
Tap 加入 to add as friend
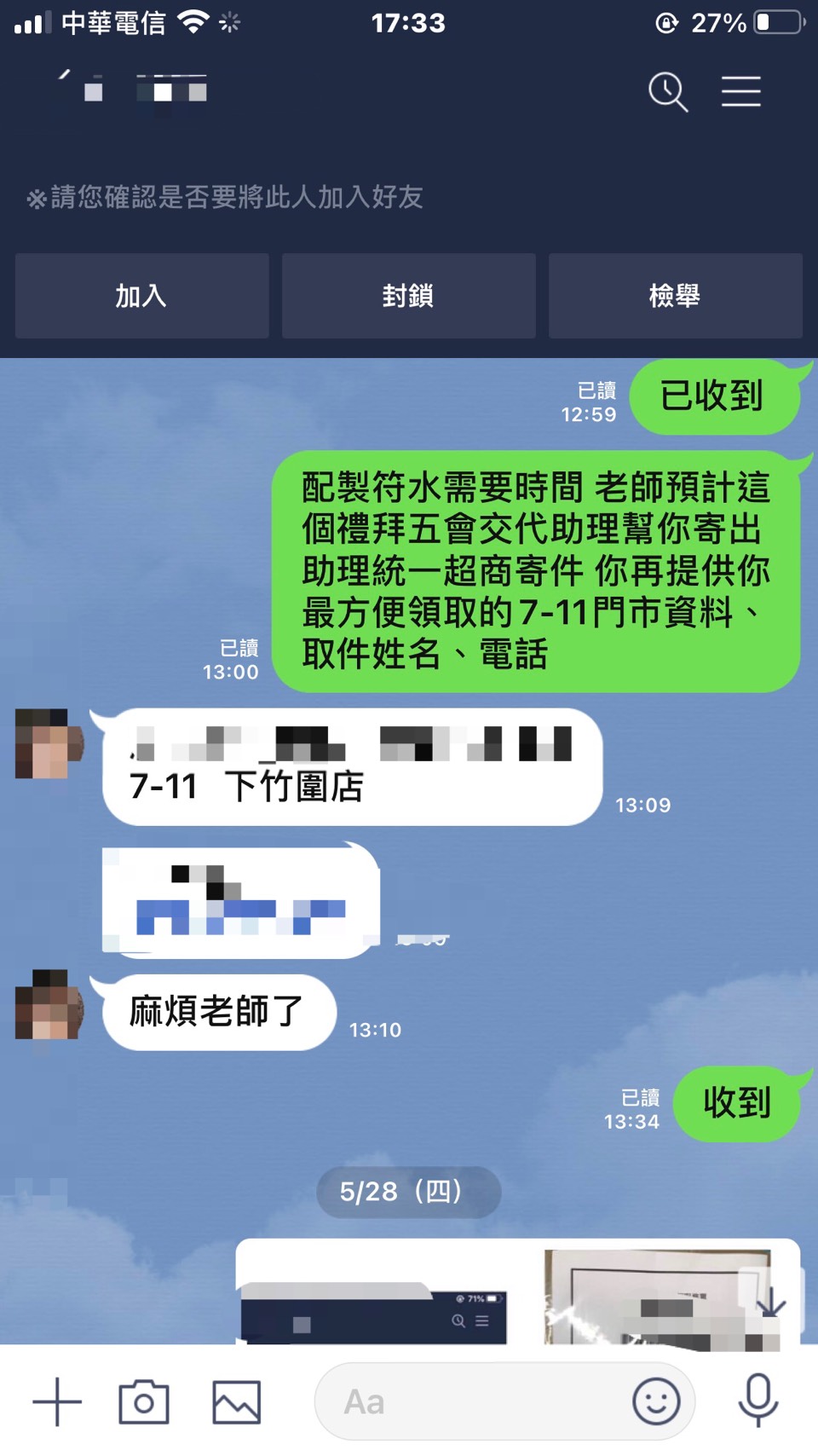click(x=141, y=296)
